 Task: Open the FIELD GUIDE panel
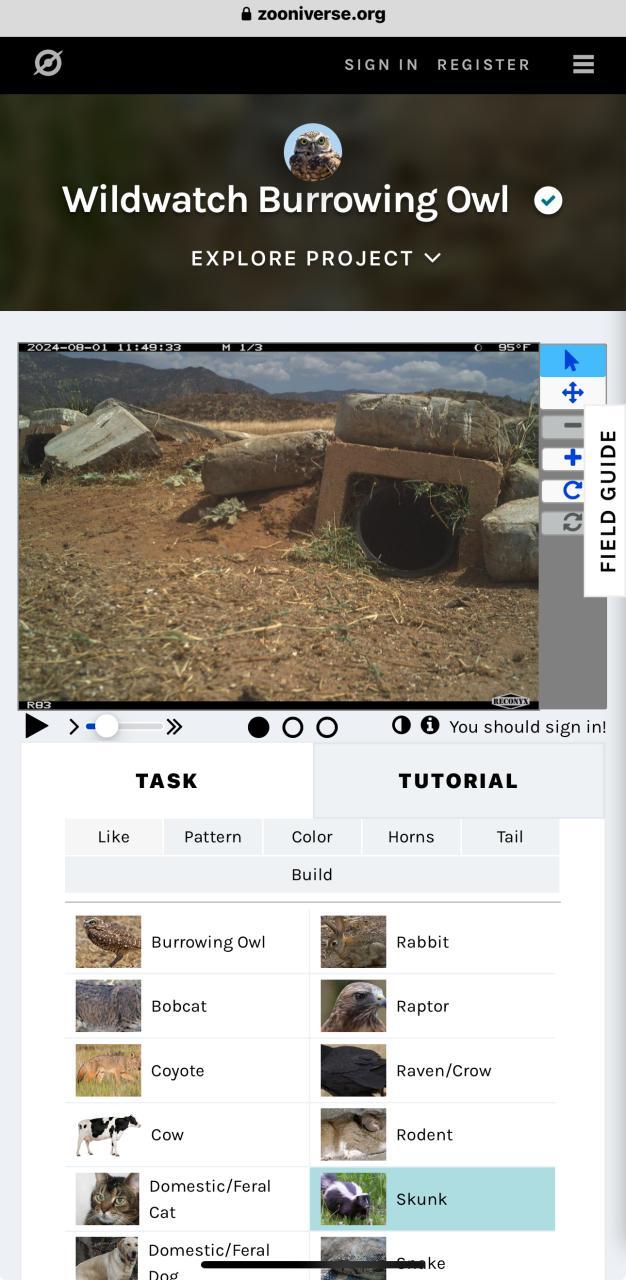coord(606,500)
